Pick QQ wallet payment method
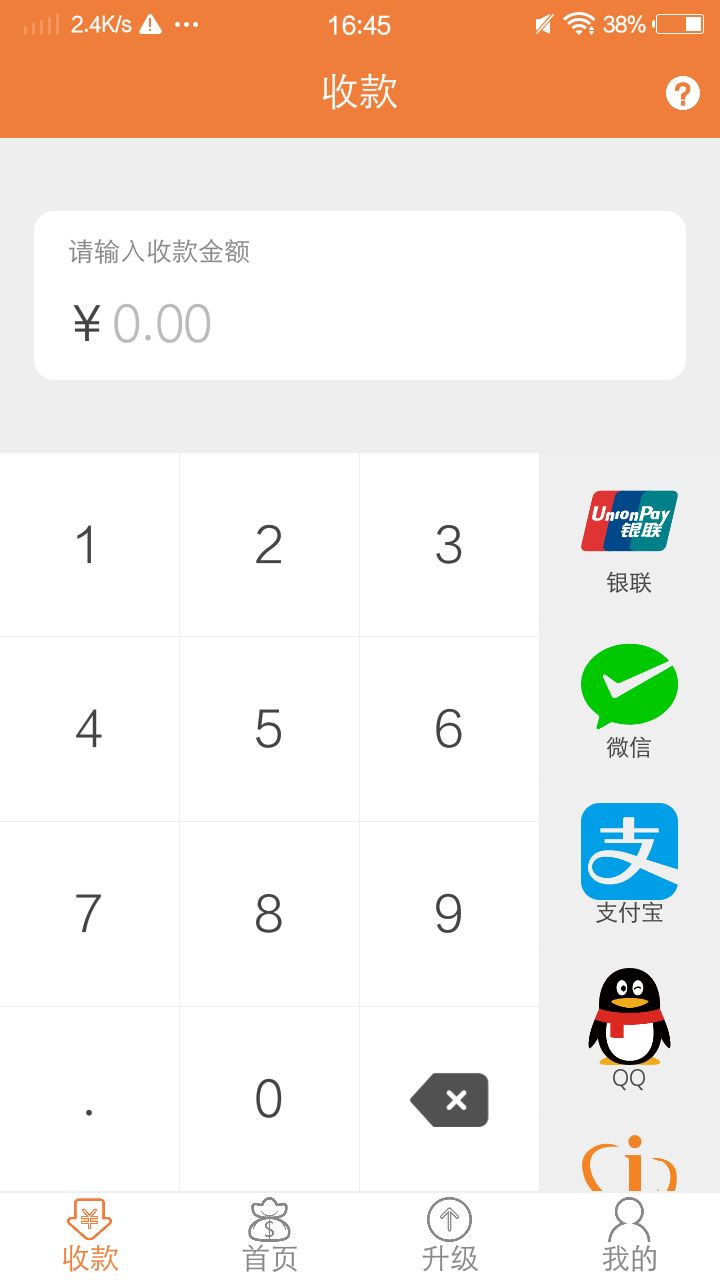This screenshot has width=720, height=1280. click(x=628, y=1030)
